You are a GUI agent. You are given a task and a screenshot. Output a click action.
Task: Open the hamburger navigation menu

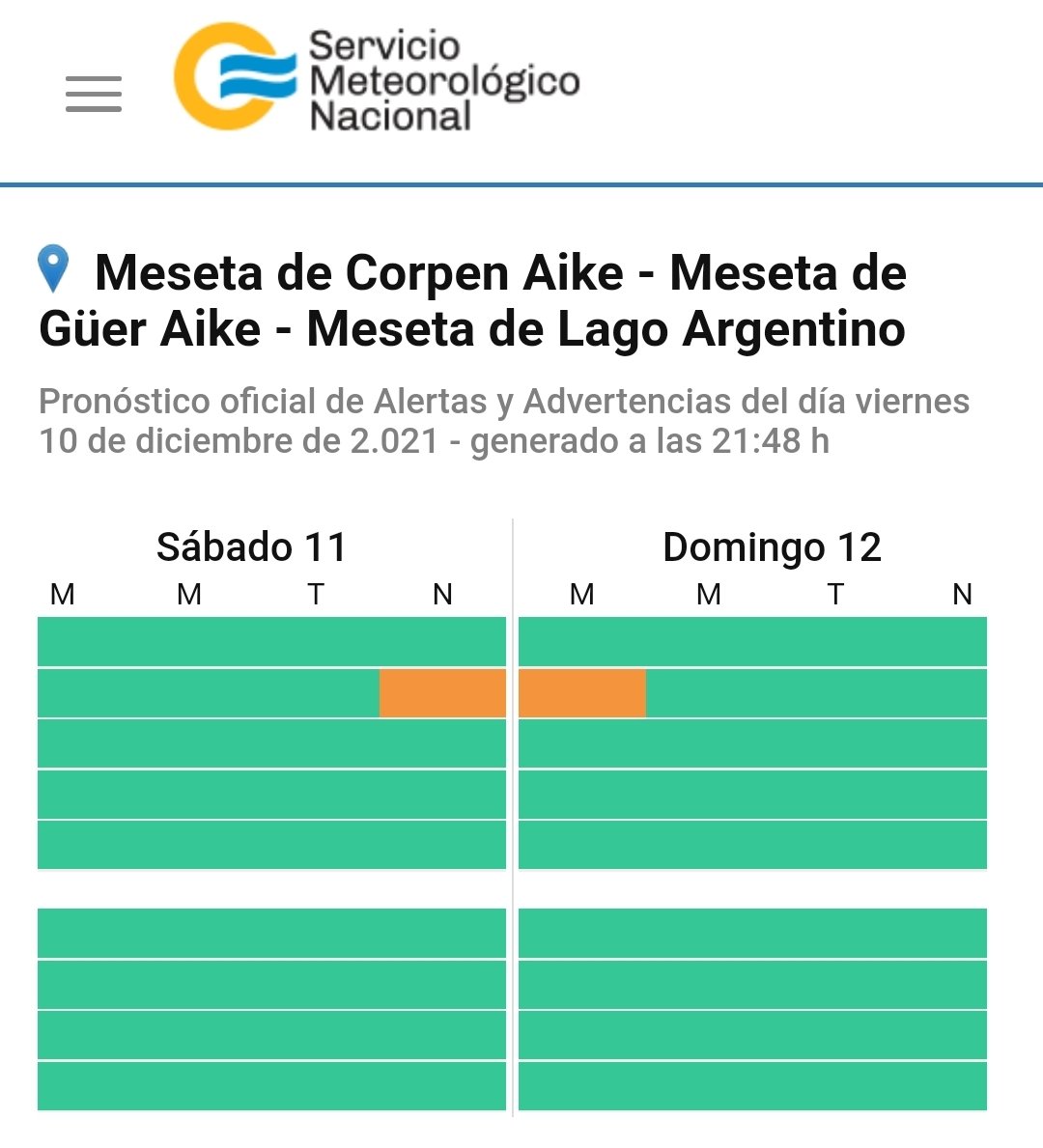(x=93, y=94)
